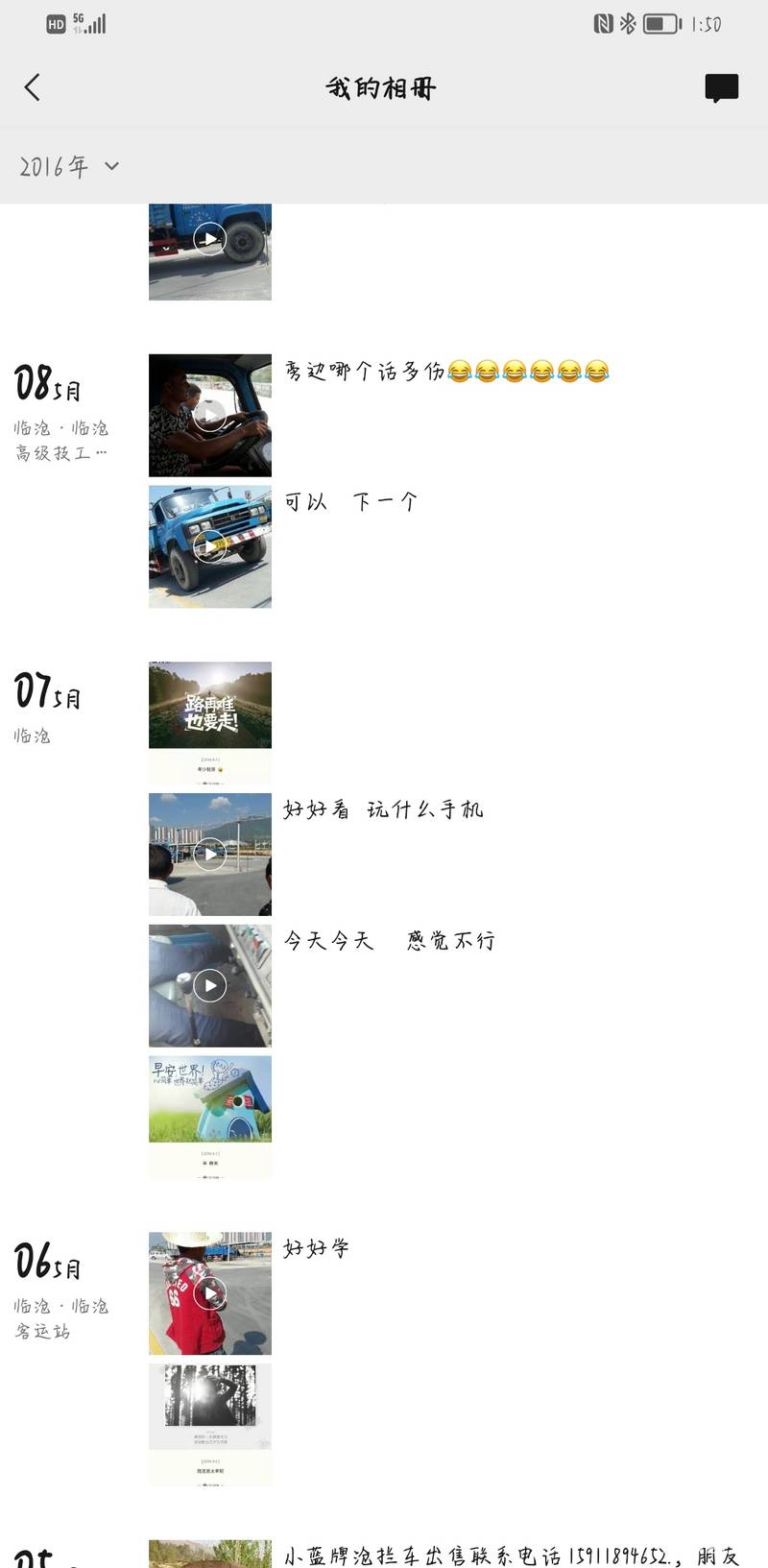Open the video captioned 可以 下一个

pos(209,546)
